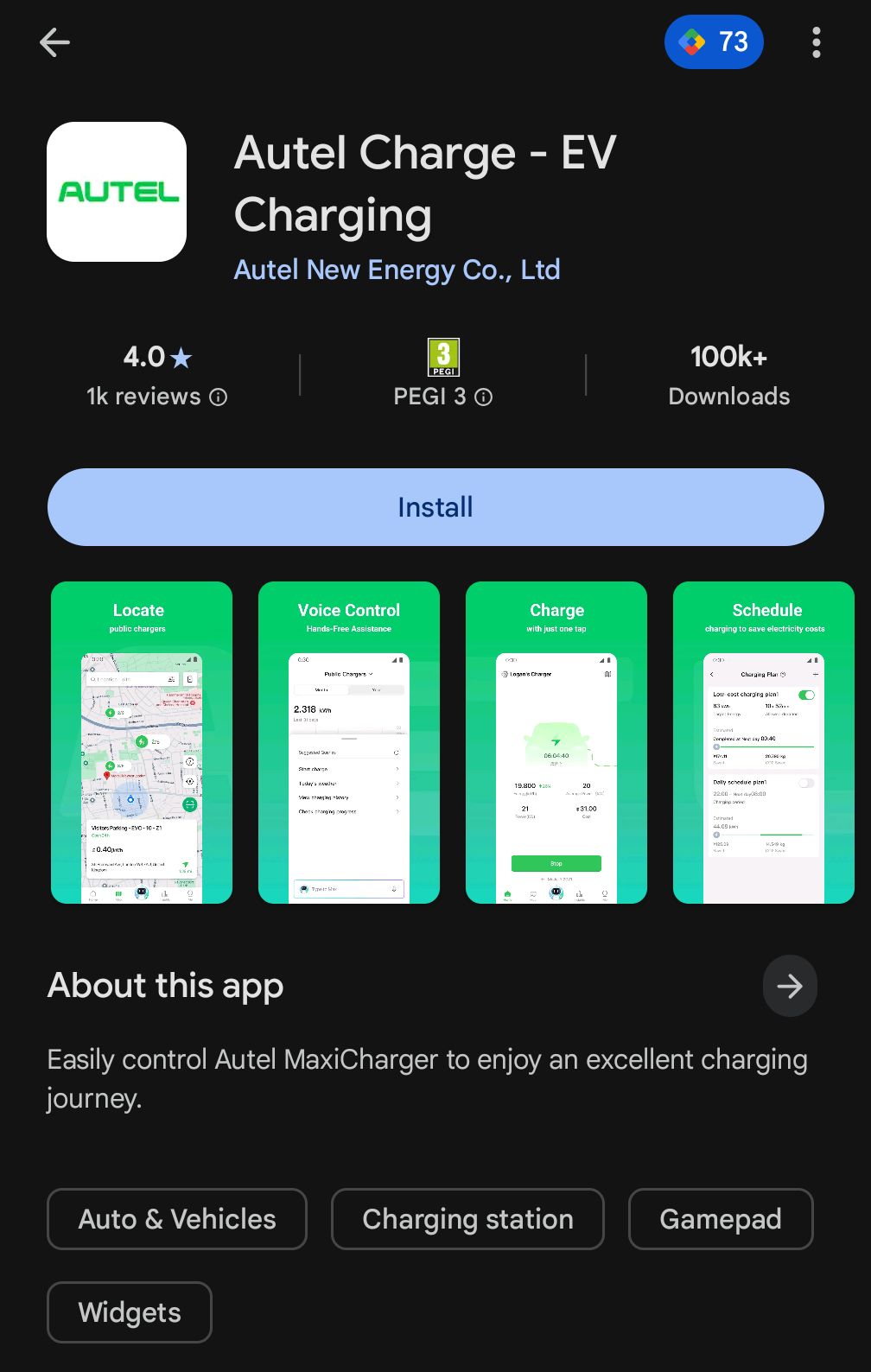Install the Autel Charge app
Image resolution: width=871 pixels, height=1372 pixels.
(x=435, y=507)
